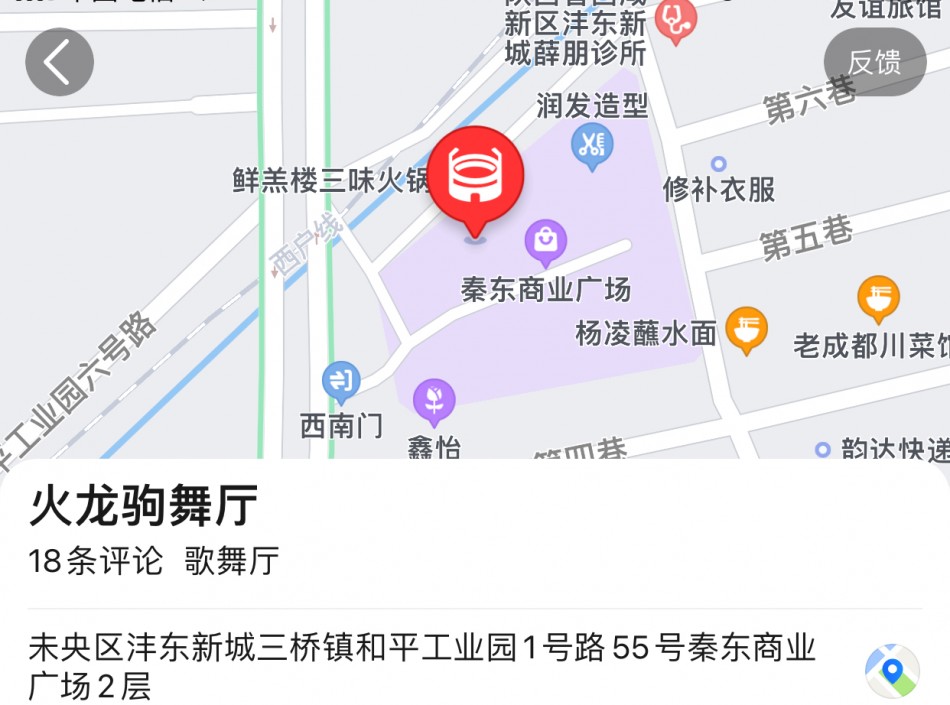This screenshot has height=705, width=950.
Task: View the 18条评论 reviews
Action: 95,561
